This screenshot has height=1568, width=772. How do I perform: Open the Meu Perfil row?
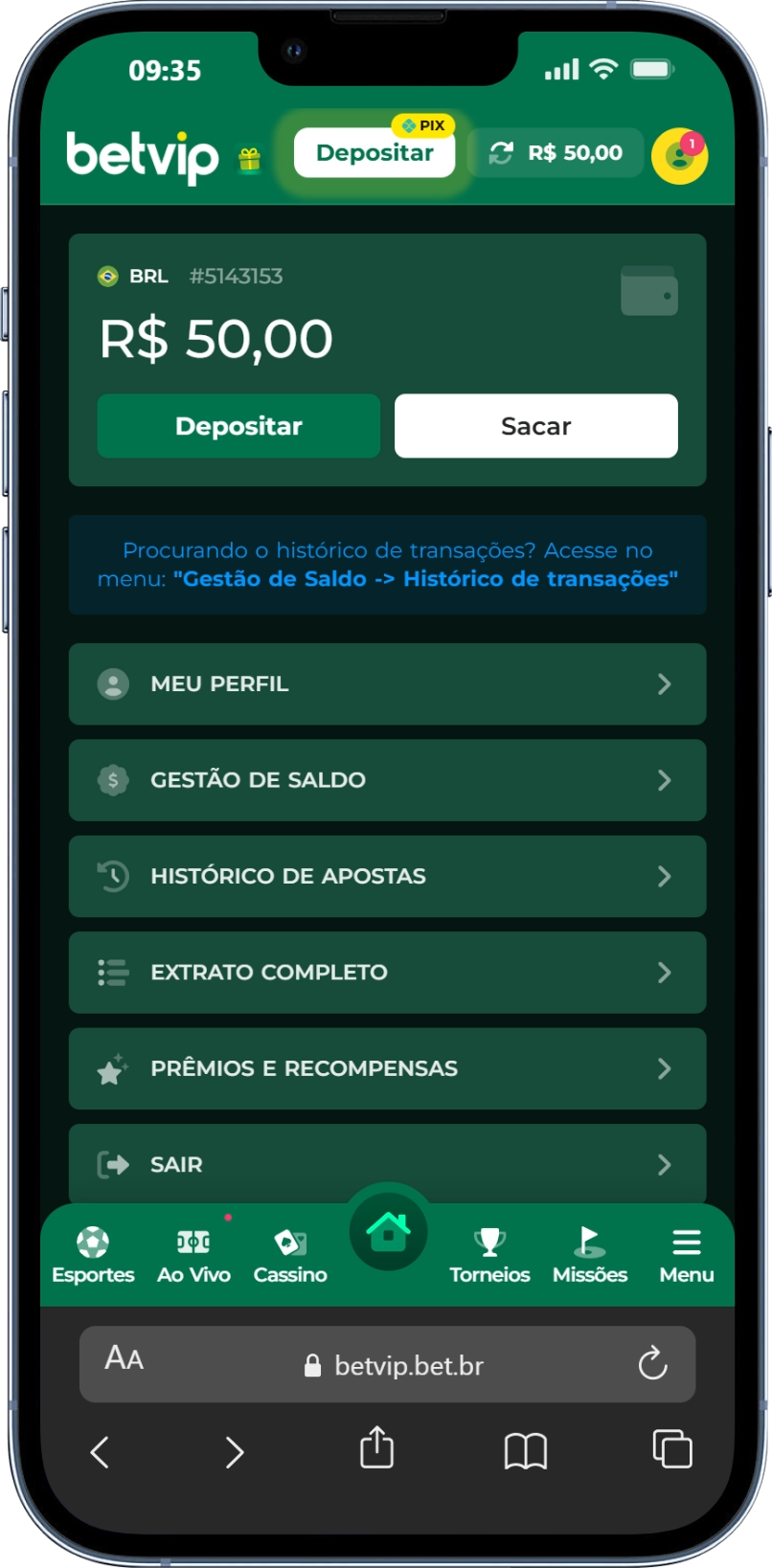click(387, 684)
